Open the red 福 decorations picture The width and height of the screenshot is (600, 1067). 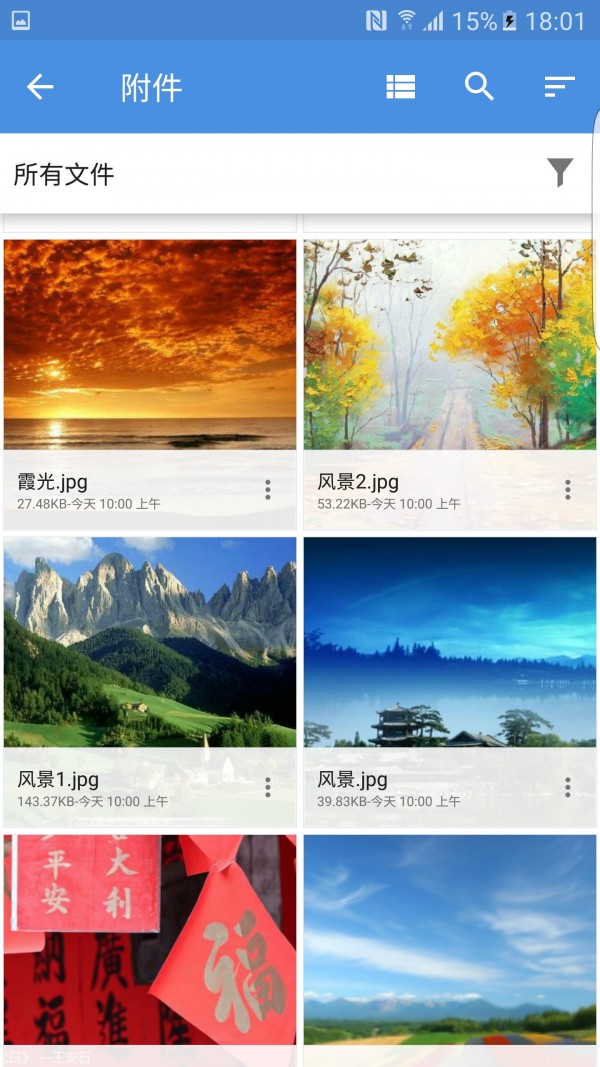coord(150,940)
